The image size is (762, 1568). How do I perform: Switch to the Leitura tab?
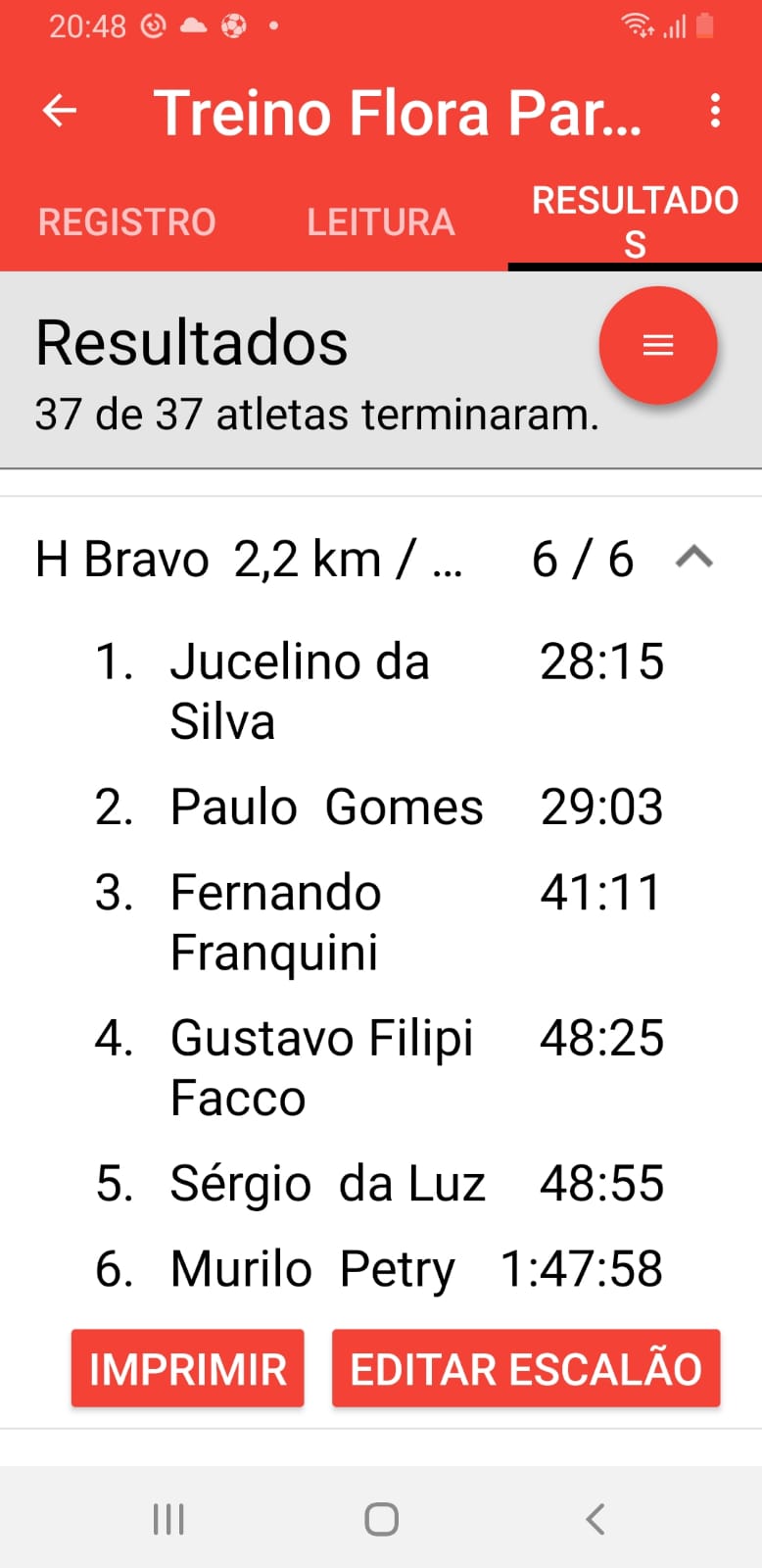(381, 222)
